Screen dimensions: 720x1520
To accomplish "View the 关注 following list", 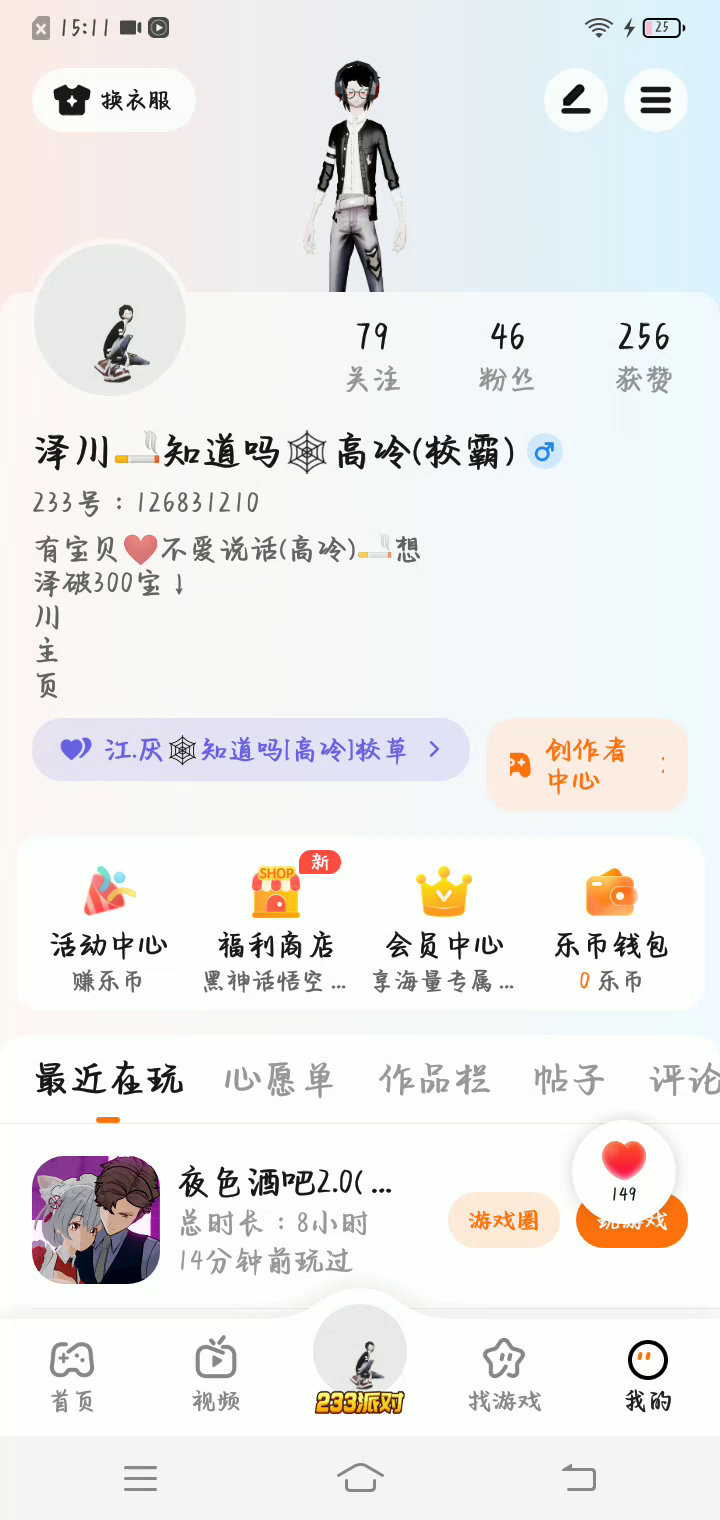I will click(372, 356).
